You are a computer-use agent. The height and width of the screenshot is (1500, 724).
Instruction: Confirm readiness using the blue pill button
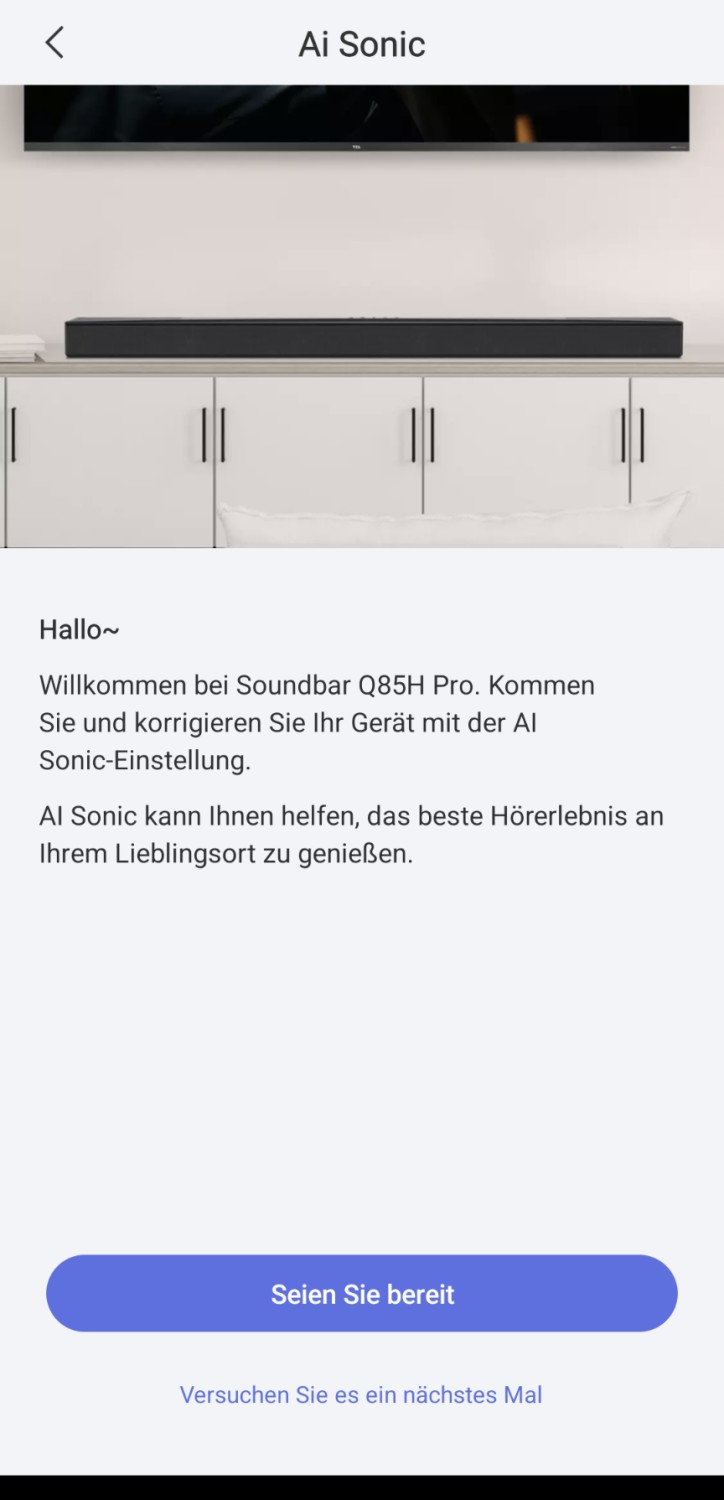coord(362,1293)
